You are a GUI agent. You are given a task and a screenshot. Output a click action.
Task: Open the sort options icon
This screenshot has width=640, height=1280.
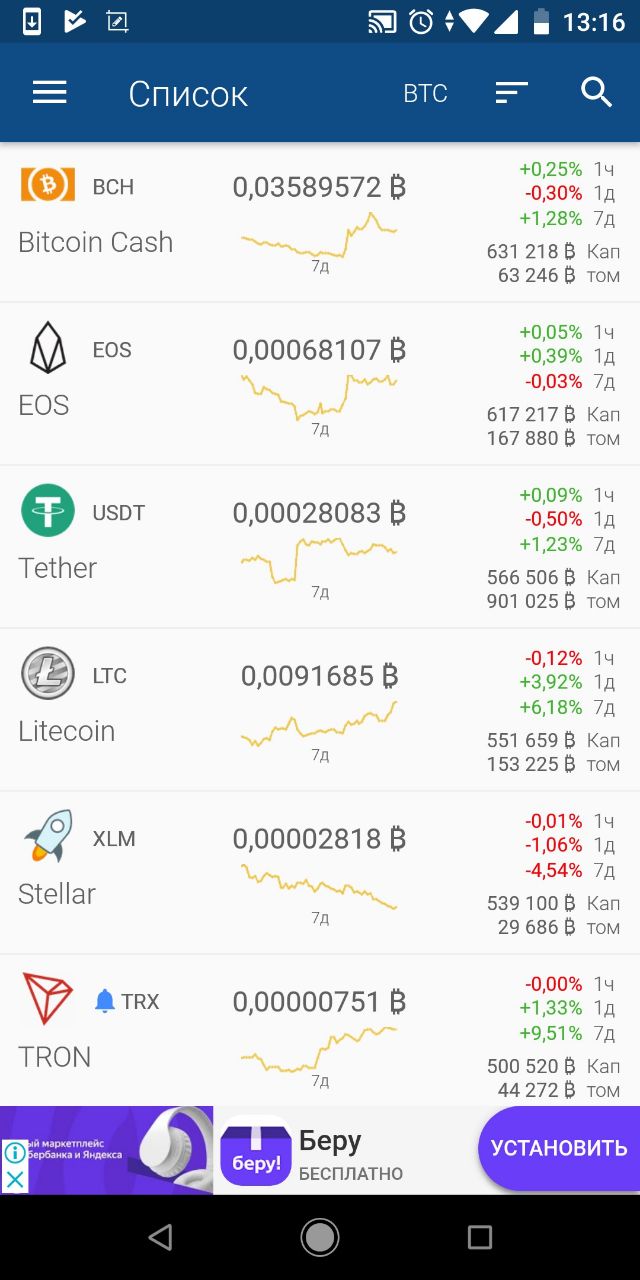tap(511, 93)
